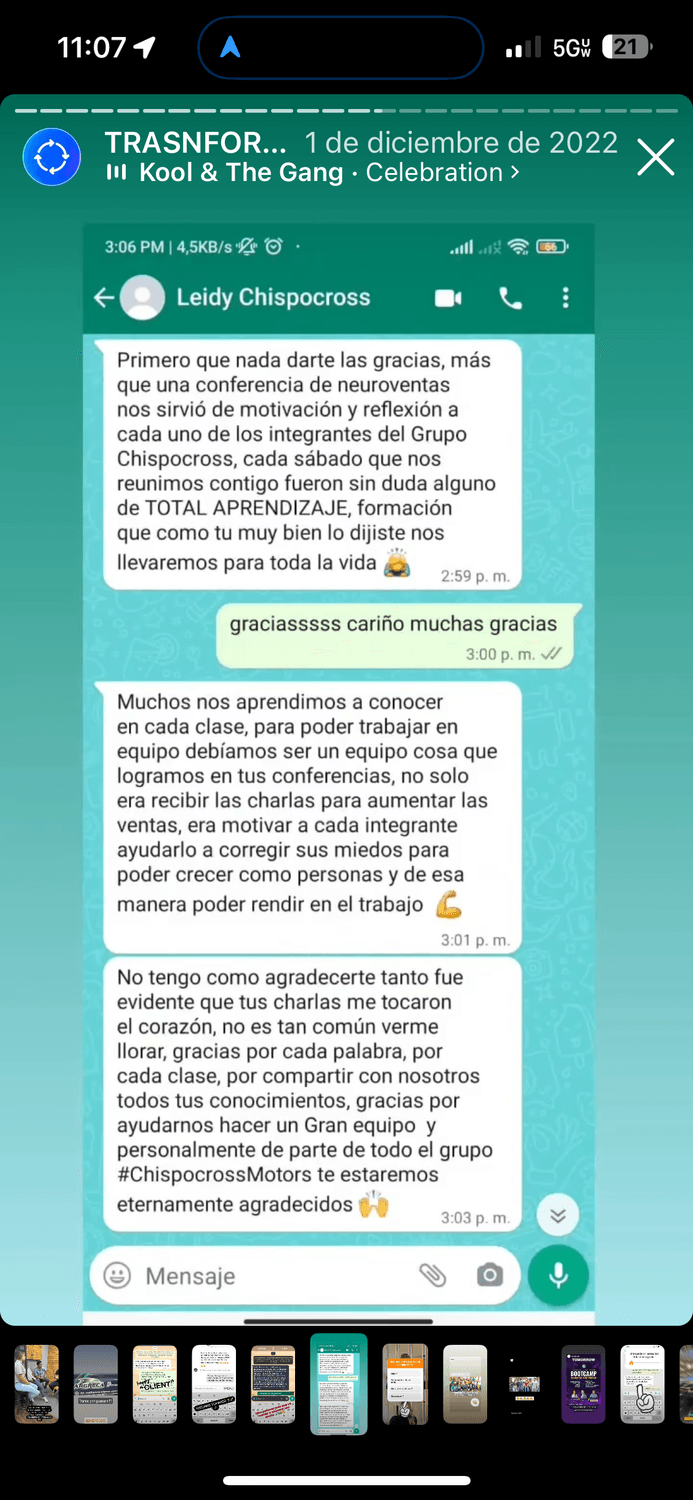
Task: Open the group photo story thumbnail
Action: point(465,1384)
